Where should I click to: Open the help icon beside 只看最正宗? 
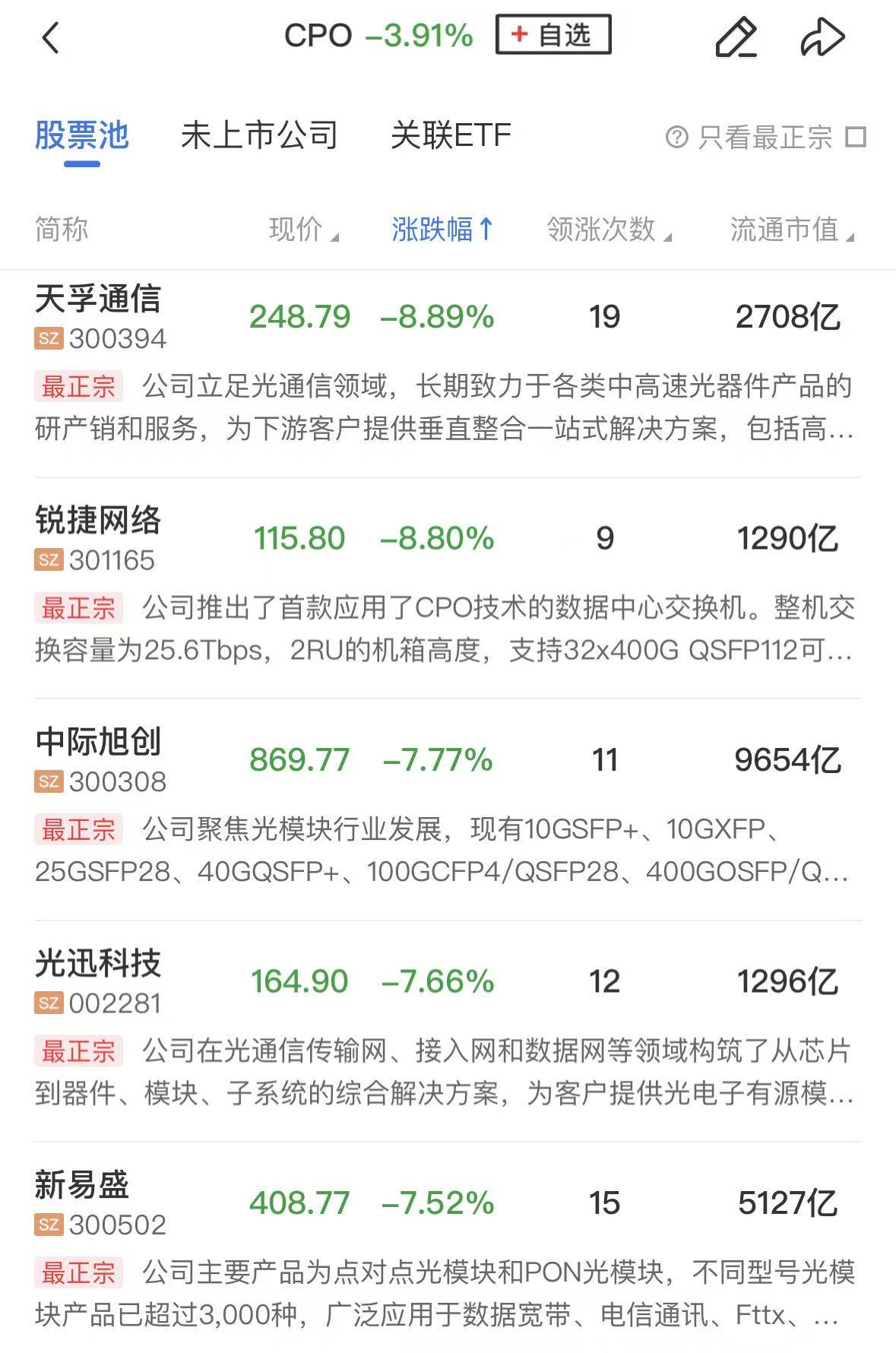point(676,138)
